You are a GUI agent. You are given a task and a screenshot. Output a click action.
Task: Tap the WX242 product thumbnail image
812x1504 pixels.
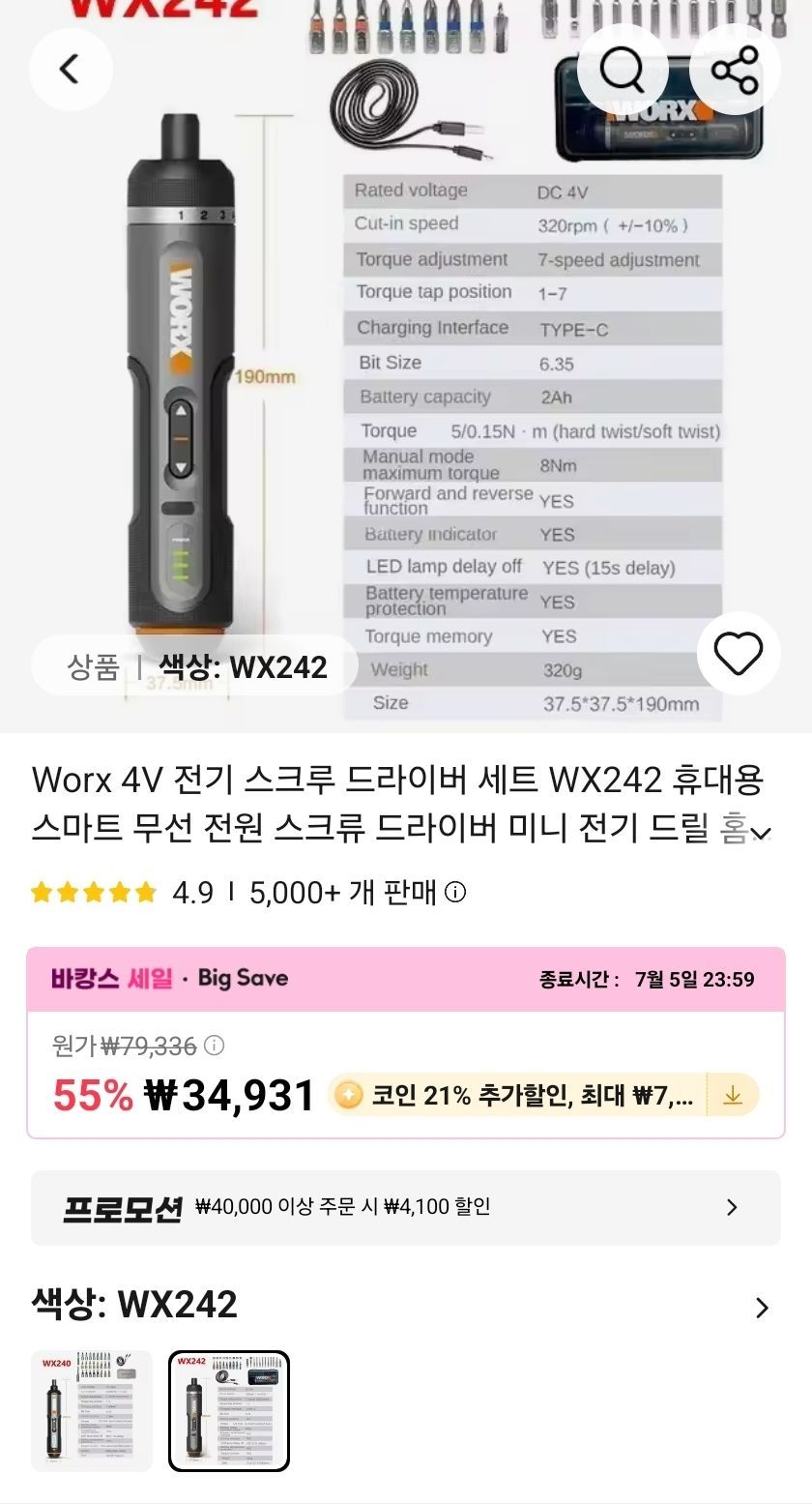[228, 1410]
